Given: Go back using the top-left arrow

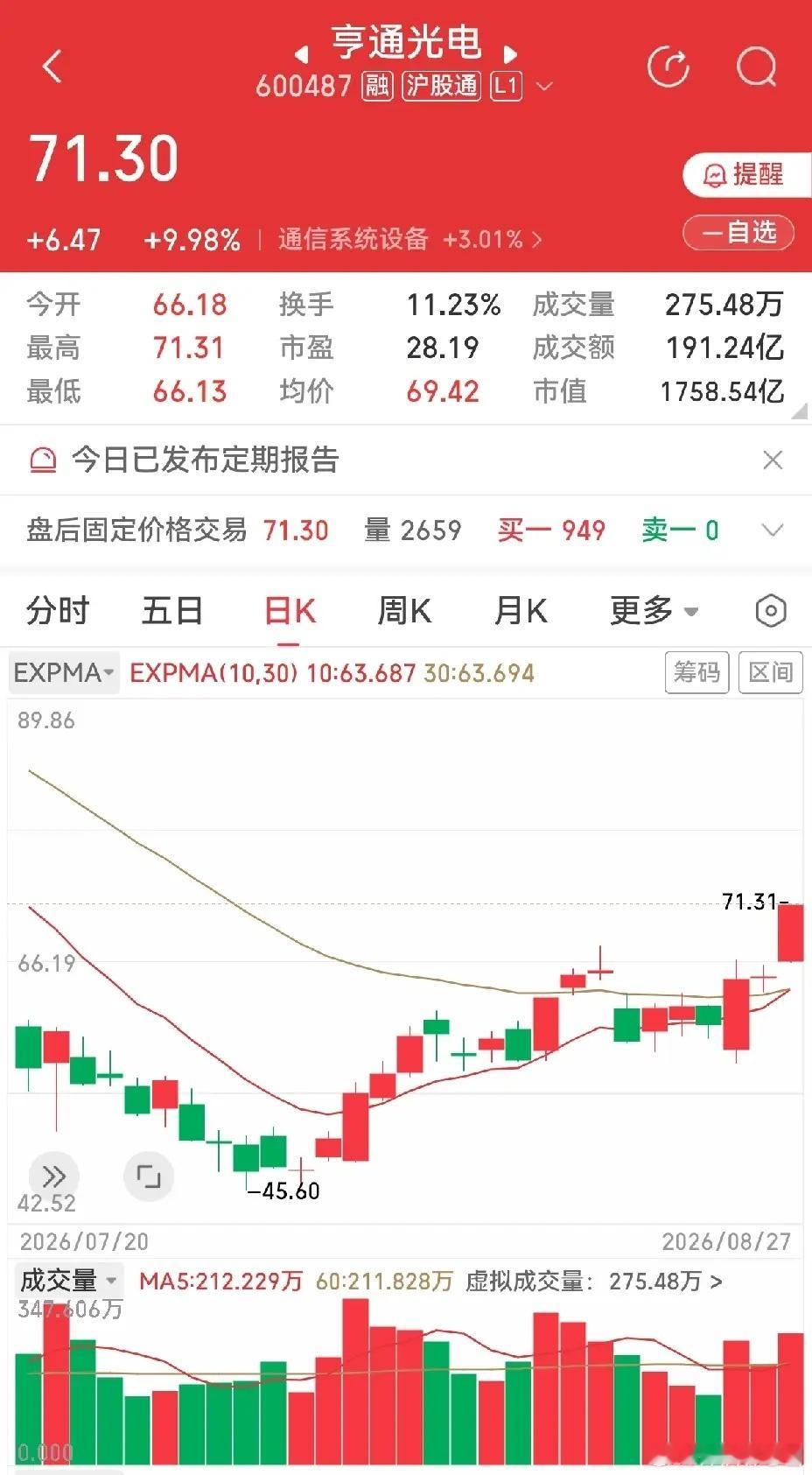Looking at the screenshot, I should tap(52, 66).
